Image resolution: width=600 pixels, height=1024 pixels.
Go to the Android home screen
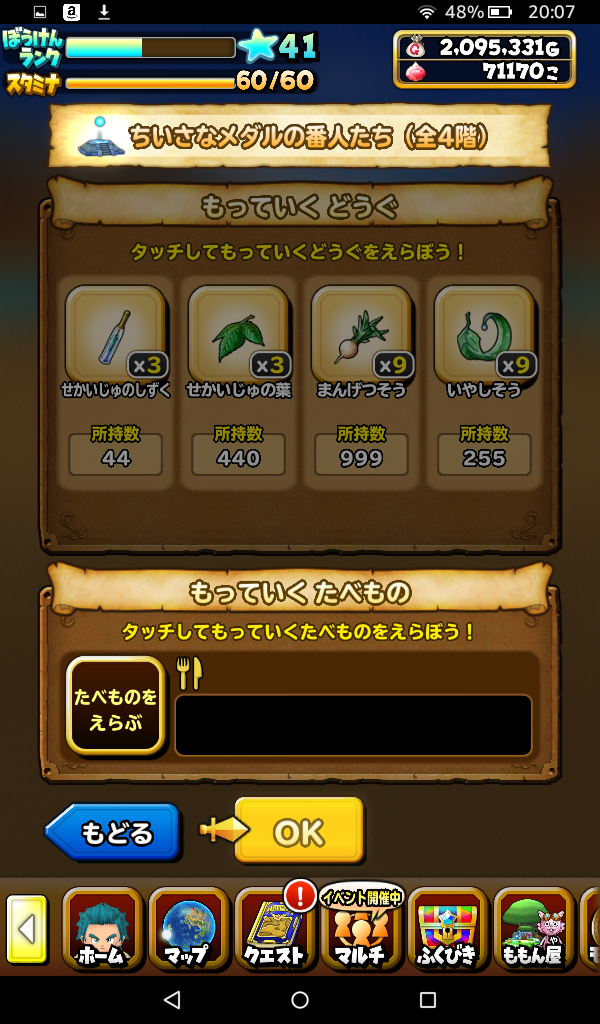click(x=300, y=1000)
